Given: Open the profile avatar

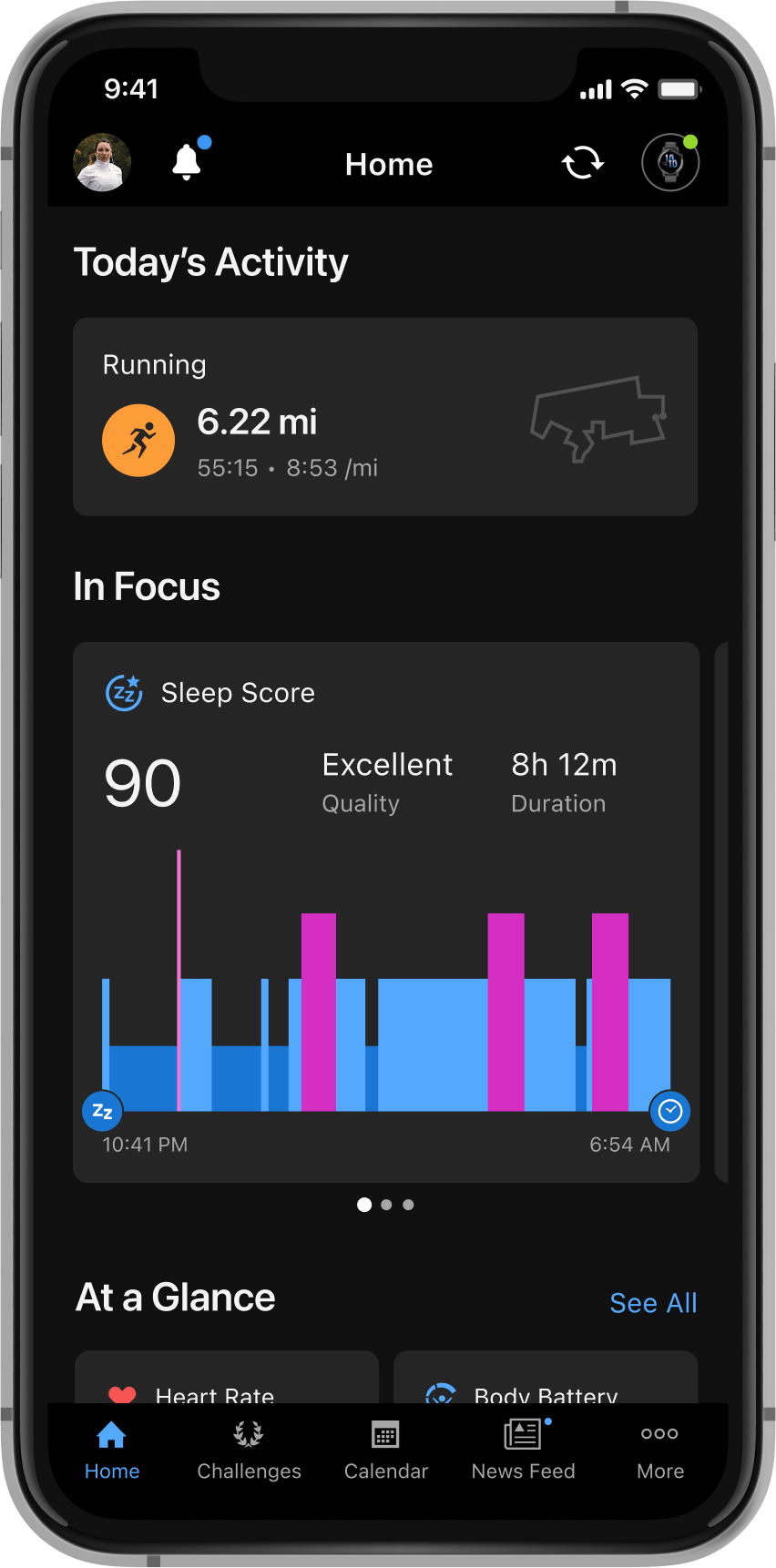Looking at the screenshot, I should point(102,163).
